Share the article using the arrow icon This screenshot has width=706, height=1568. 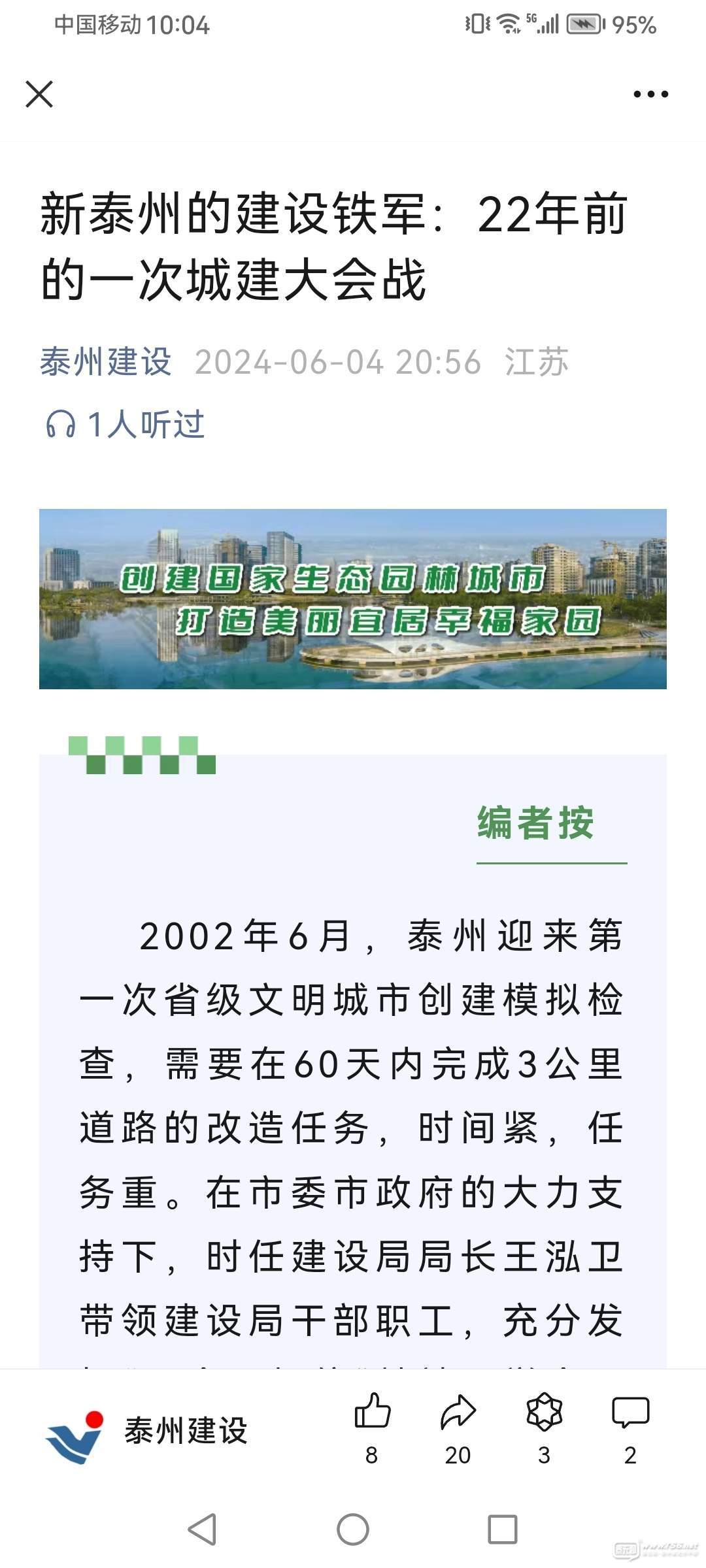click(x=458, y=1413)
